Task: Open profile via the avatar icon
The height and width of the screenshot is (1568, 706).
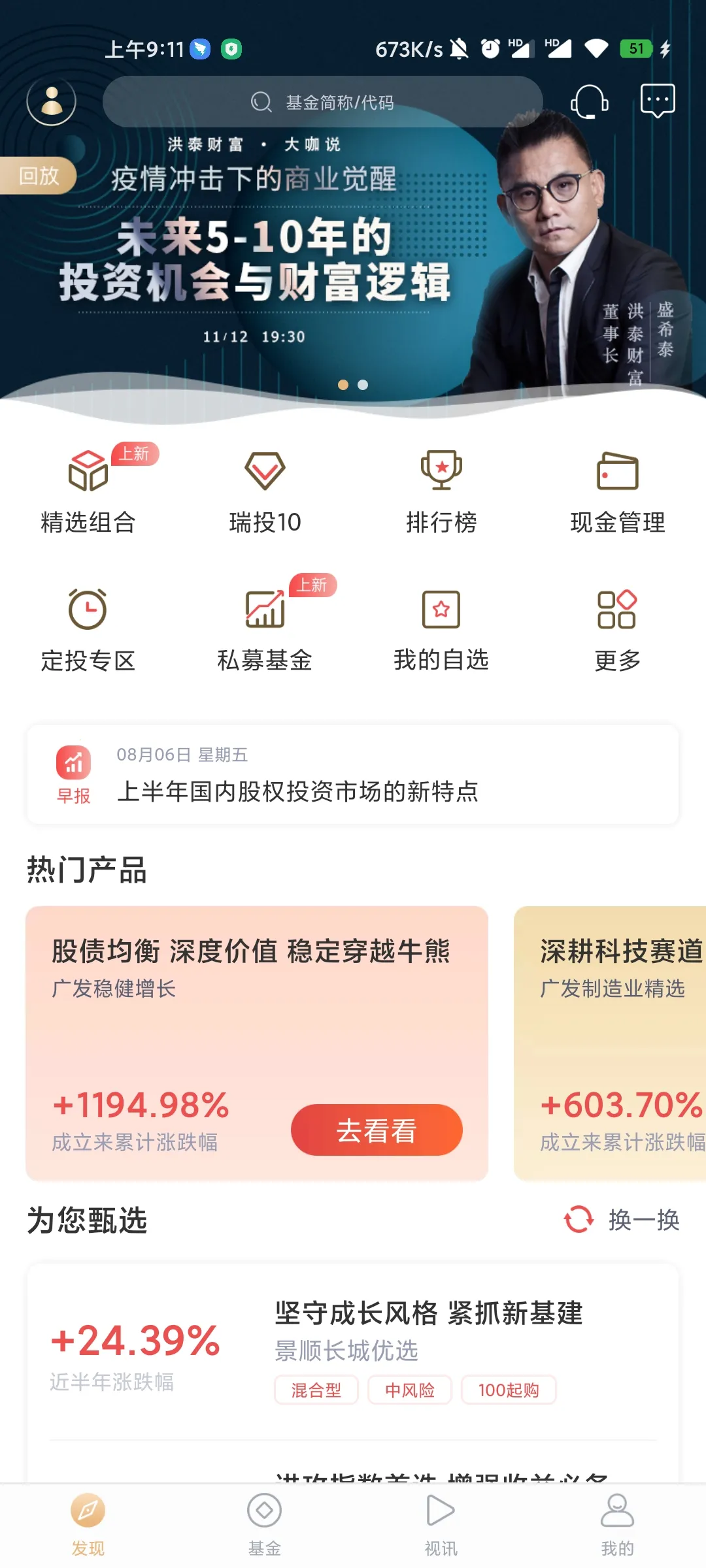Action: (51, 101)
